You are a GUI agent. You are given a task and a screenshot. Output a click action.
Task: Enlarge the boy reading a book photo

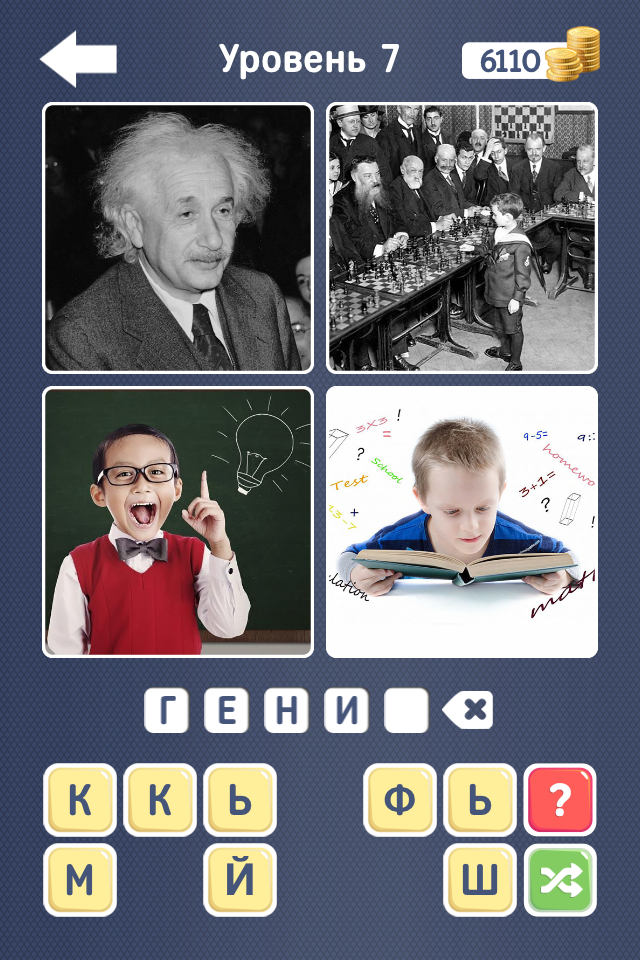[462, 522]
